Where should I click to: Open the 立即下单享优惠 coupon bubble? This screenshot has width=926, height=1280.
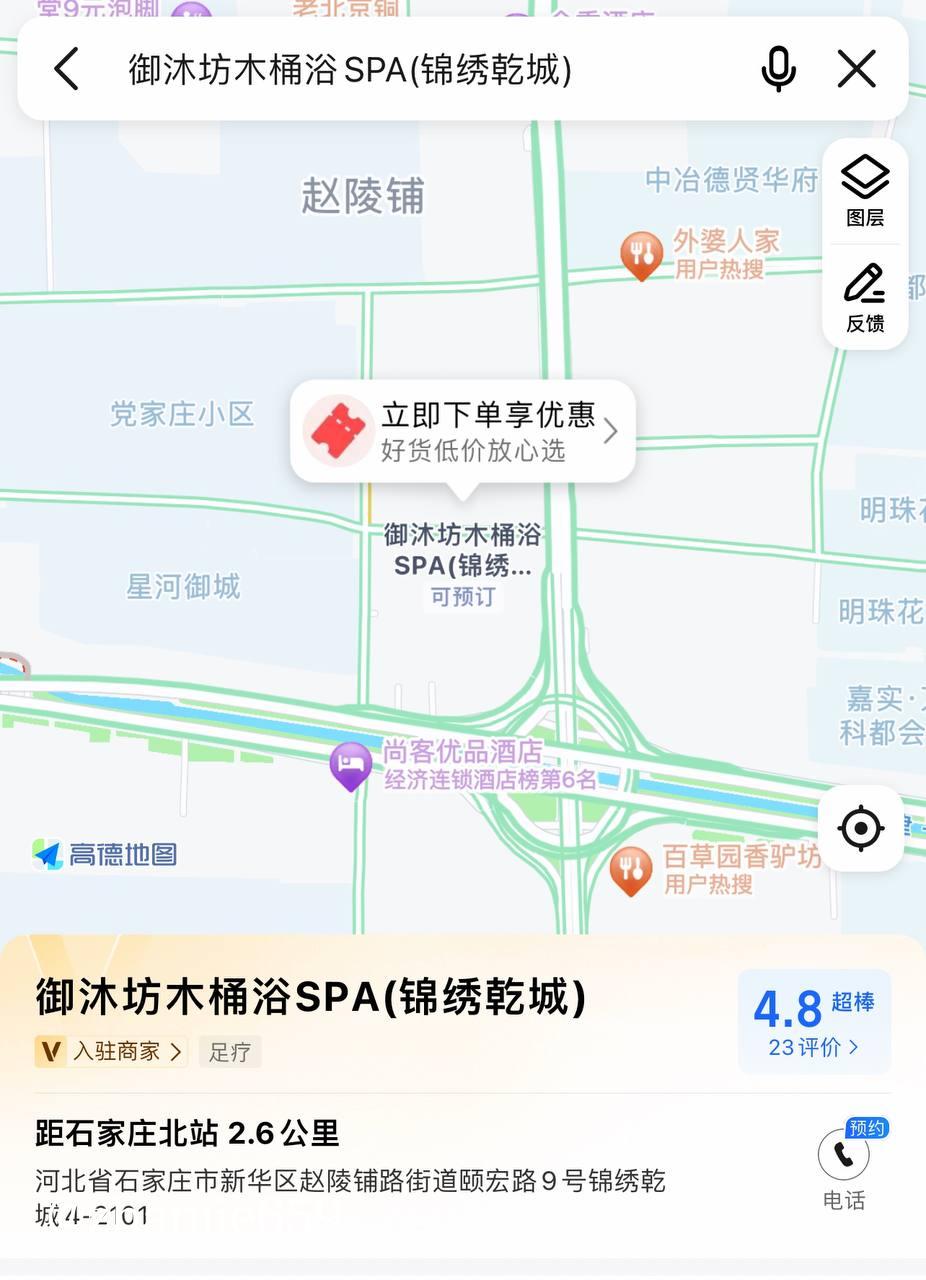pos(462,432)
